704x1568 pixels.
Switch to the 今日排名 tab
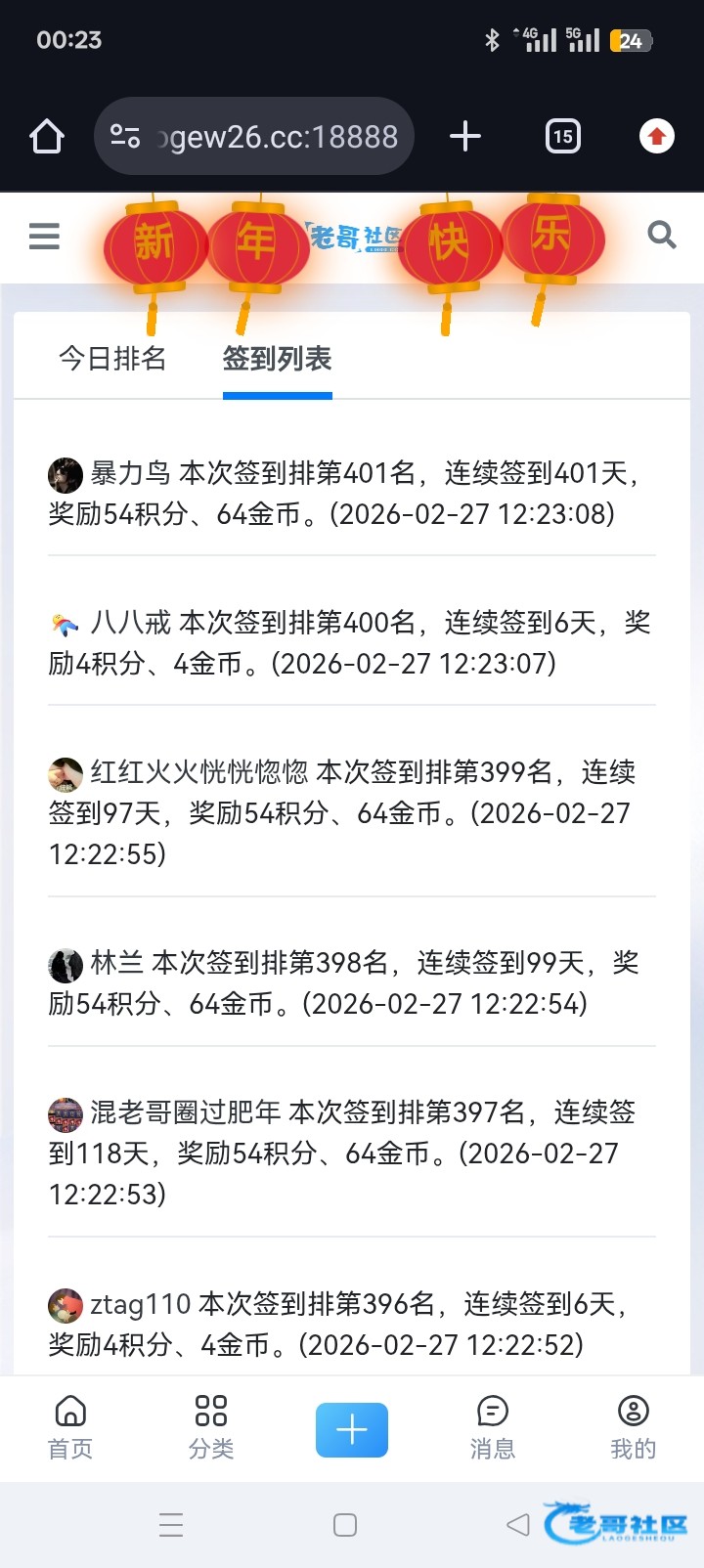click(112, 359)
